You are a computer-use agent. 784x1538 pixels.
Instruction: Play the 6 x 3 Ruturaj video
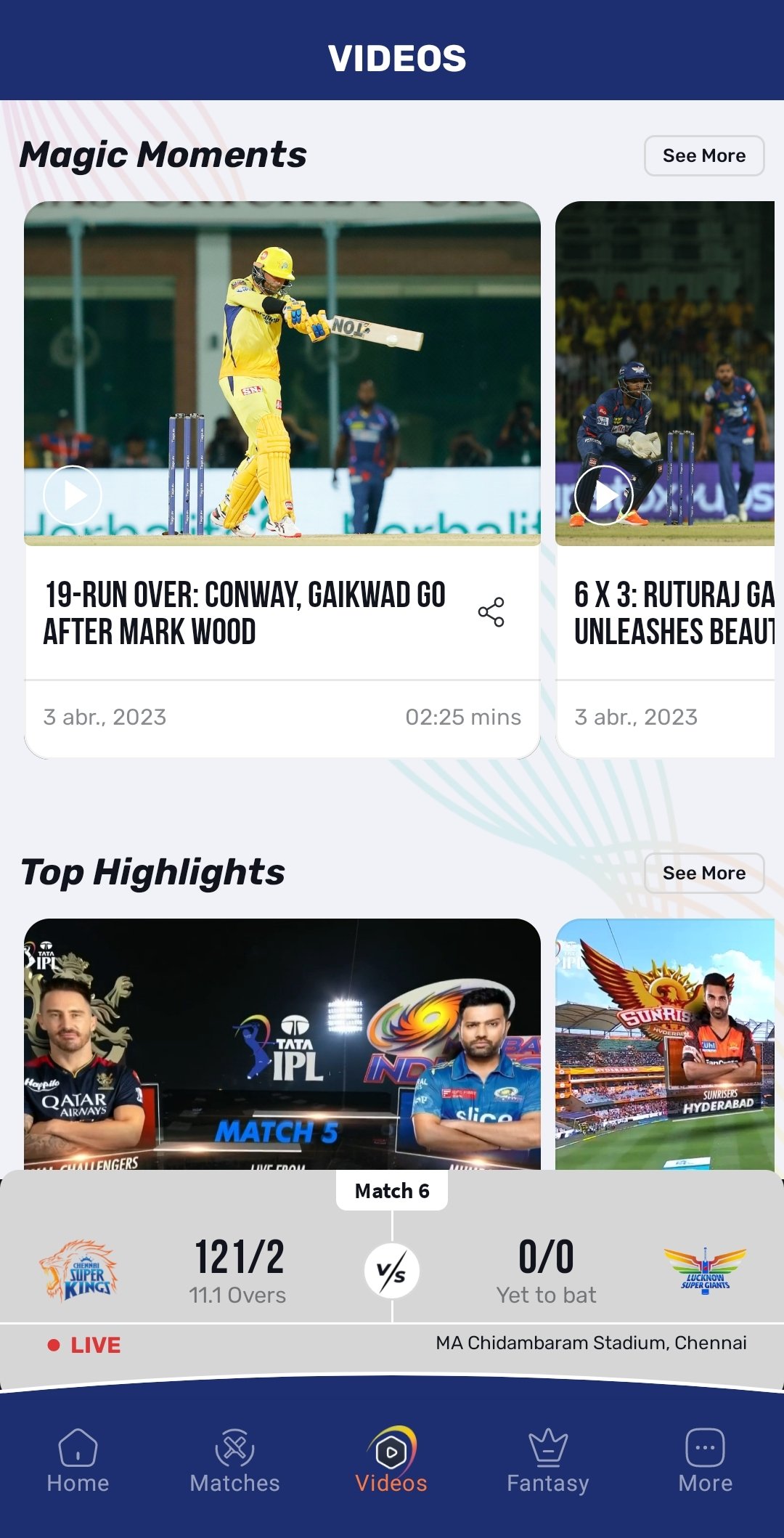[604, 495]
